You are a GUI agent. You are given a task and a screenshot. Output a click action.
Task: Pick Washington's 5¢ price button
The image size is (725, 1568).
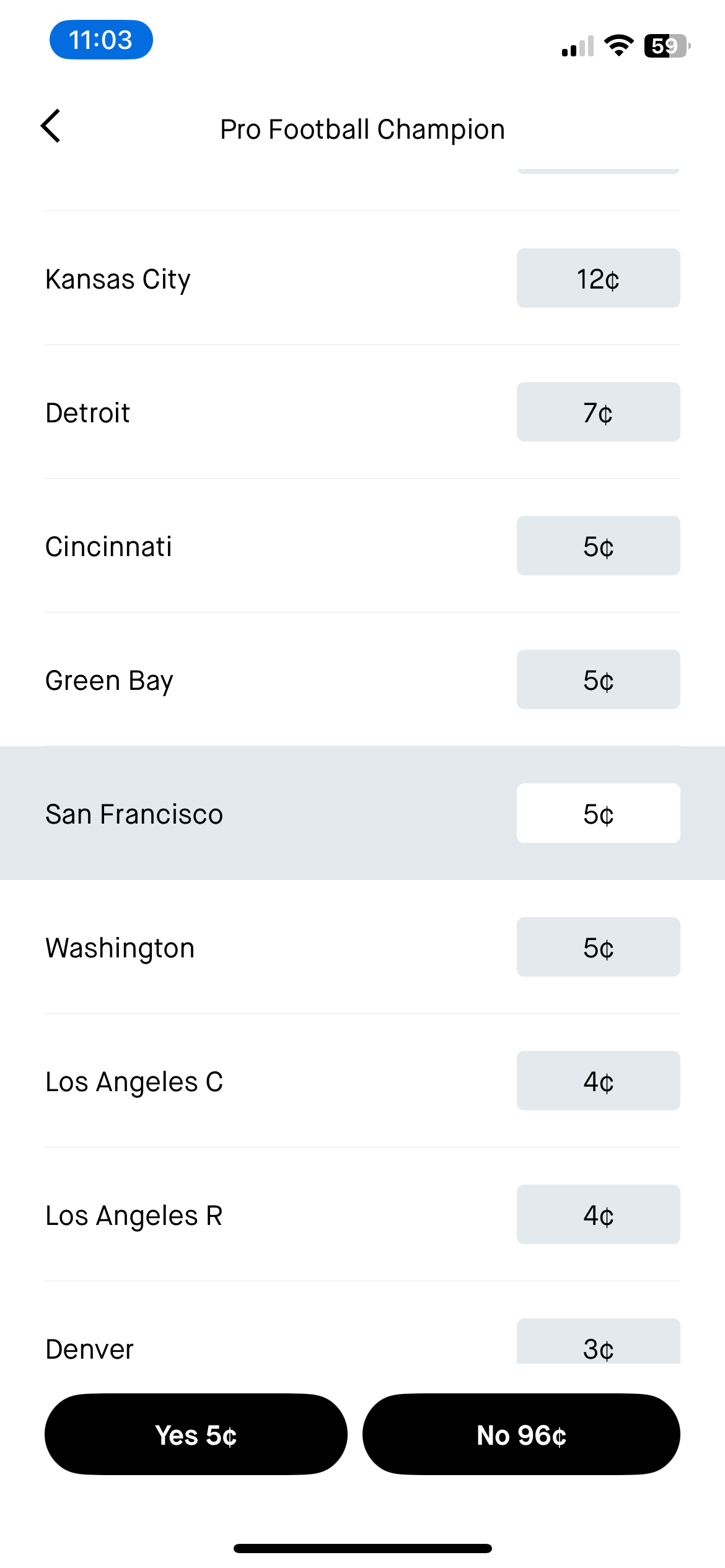click(x=598, y=947)
